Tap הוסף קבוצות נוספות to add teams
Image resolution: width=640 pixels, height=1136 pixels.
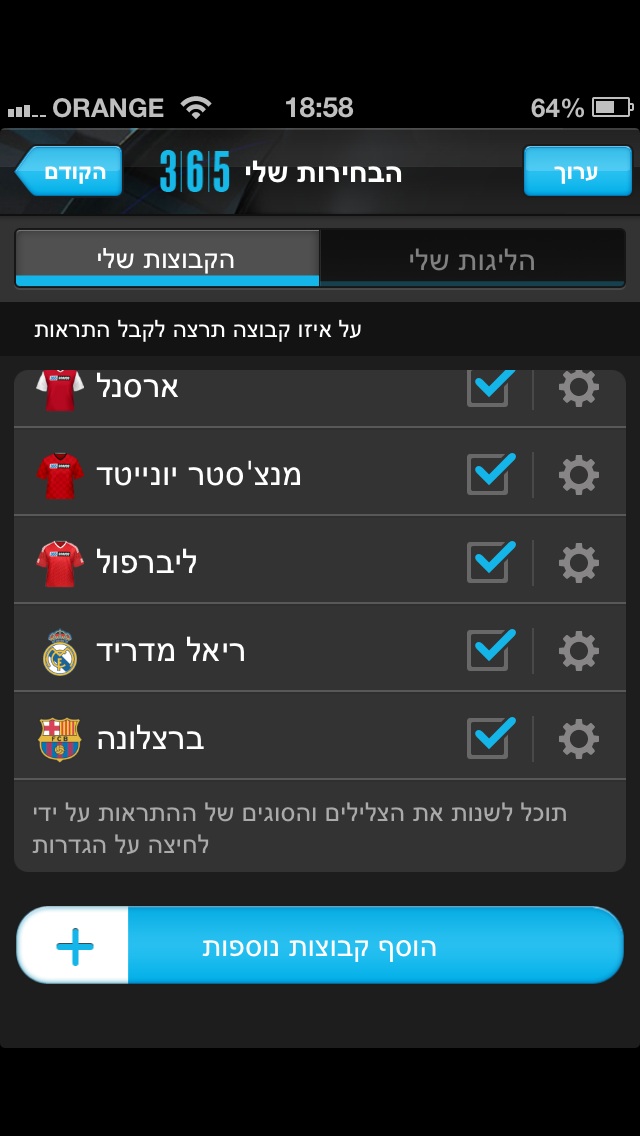tap(320, 946)
